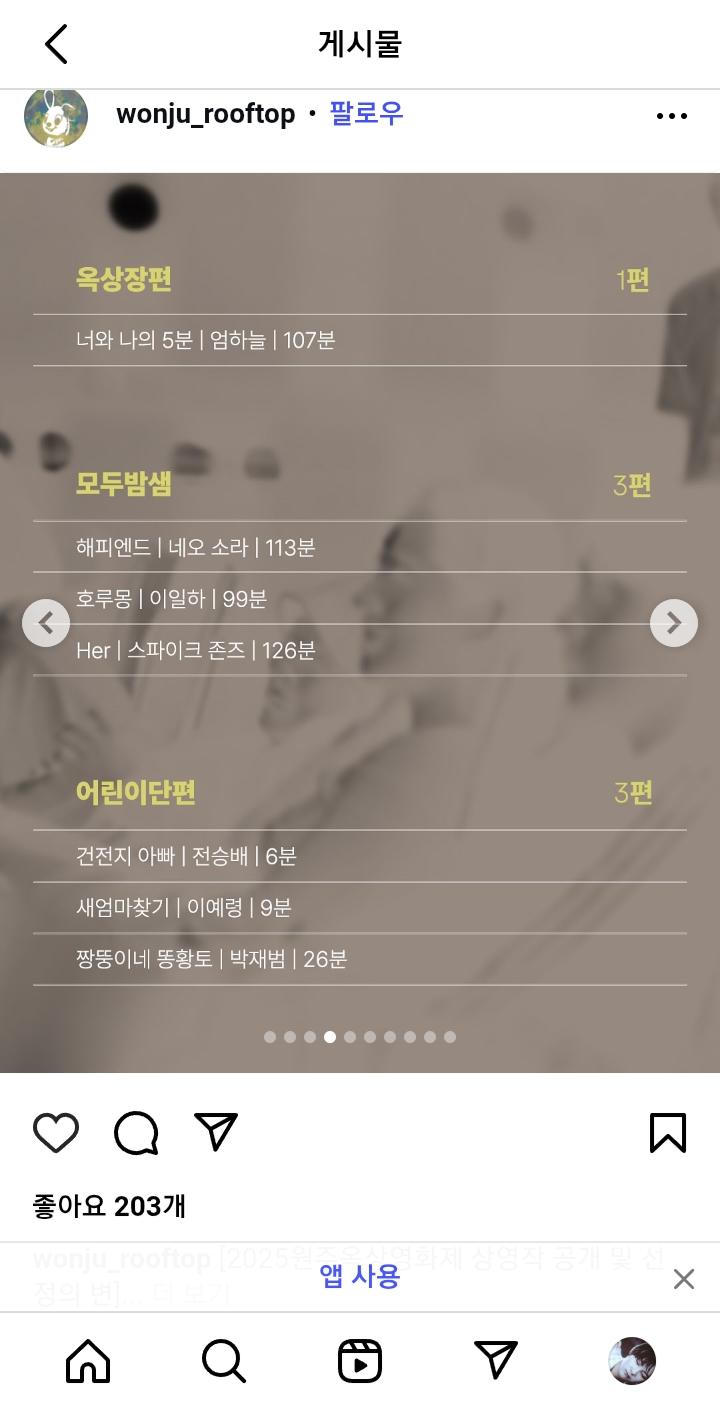The height and width of the screenshot is (1411, 720).
Task: Like this post with the heart
Action: [x=56, y=1133]
